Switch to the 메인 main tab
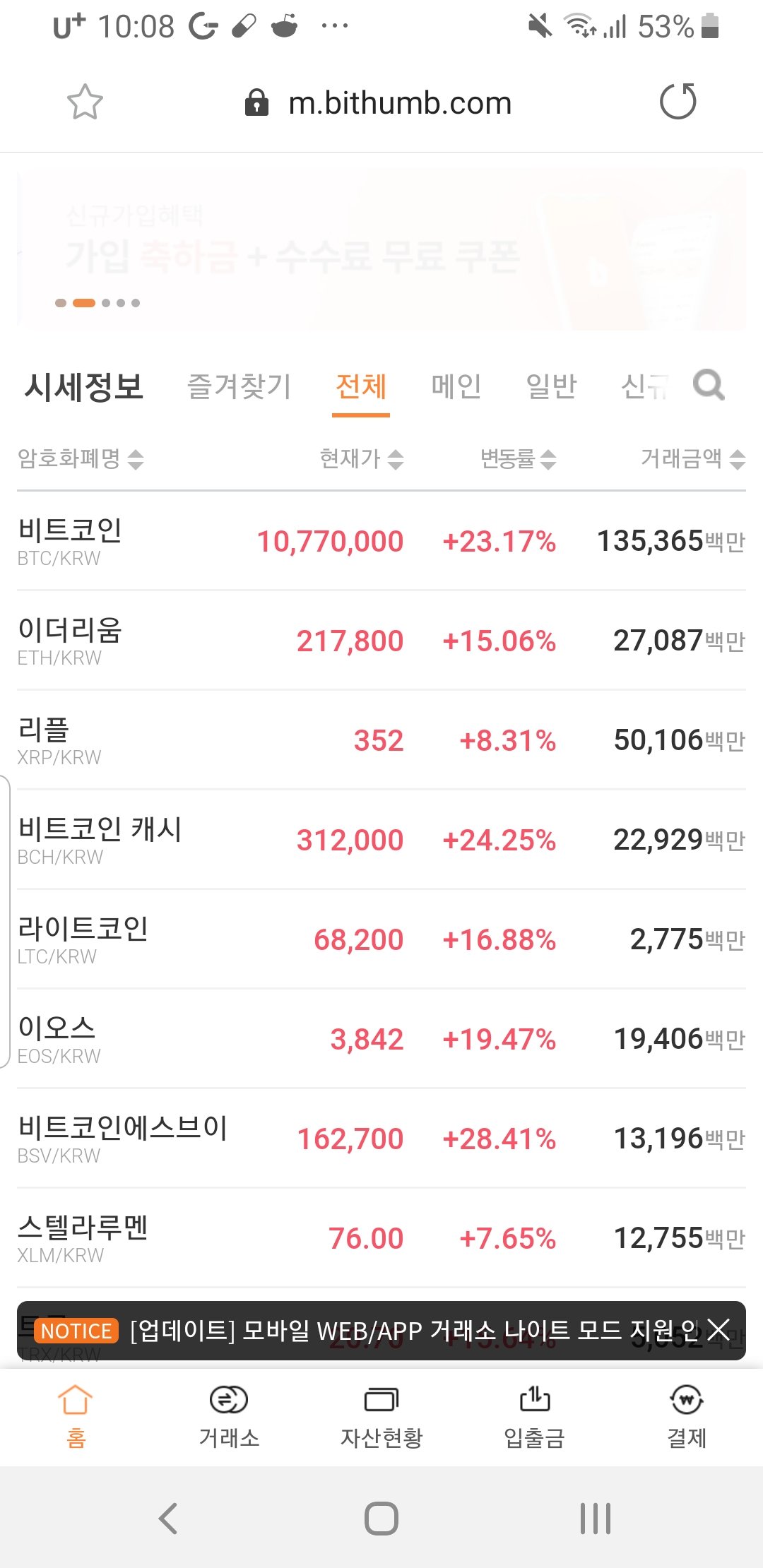The width and height of the screenshot is (763, 1568). pos(456,386)
